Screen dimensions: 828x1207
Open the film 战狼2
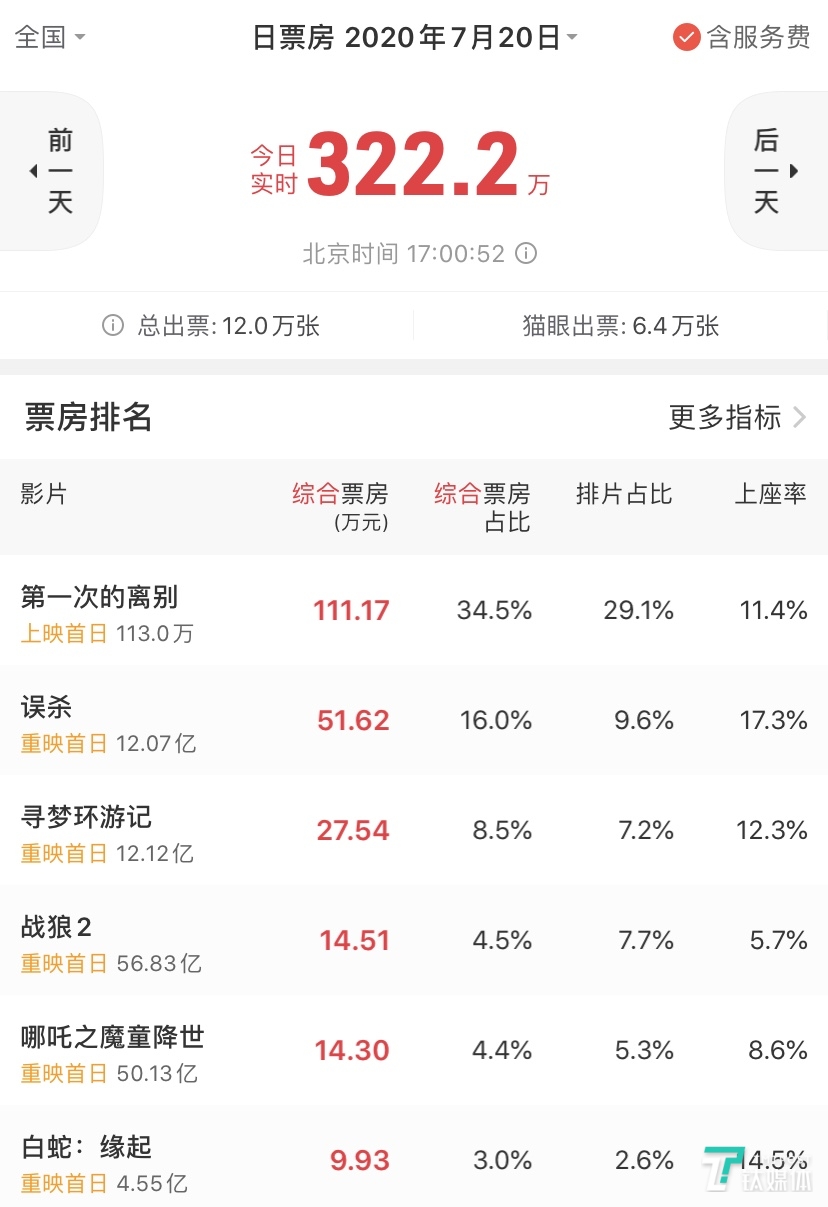[56, 928]
